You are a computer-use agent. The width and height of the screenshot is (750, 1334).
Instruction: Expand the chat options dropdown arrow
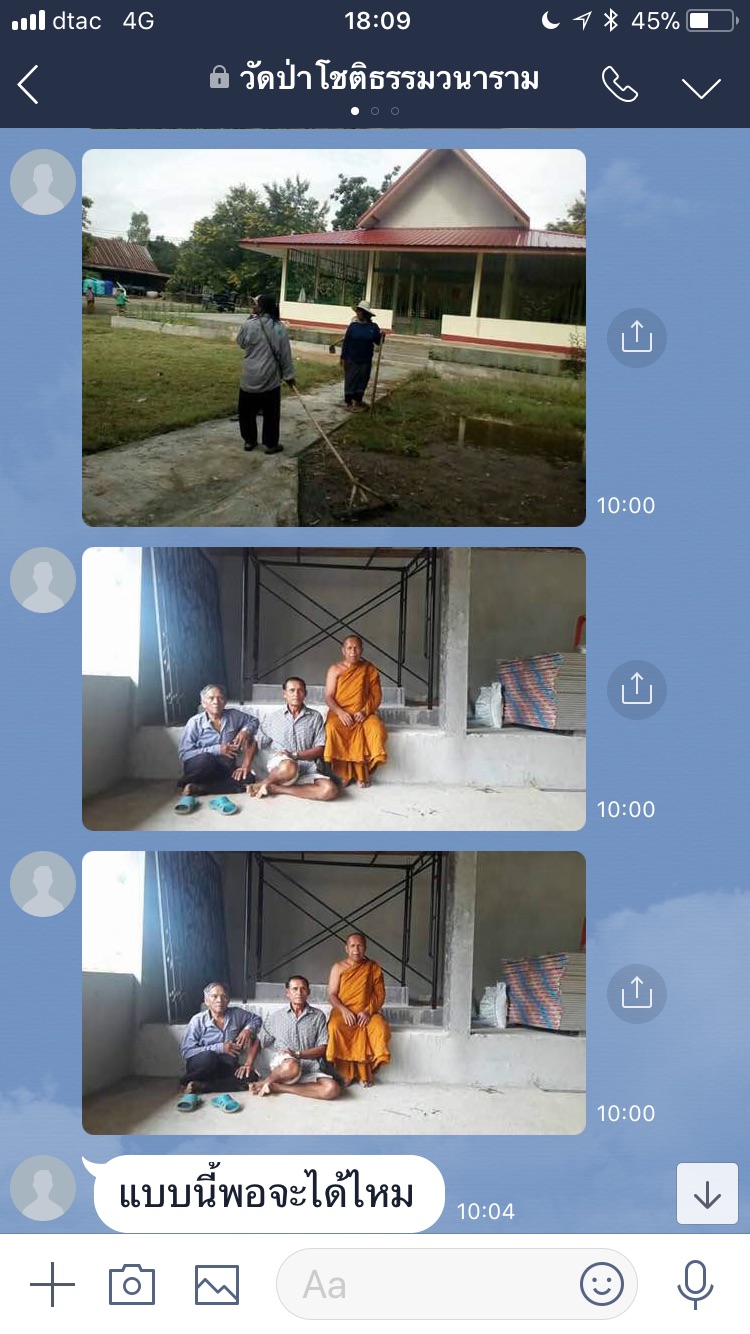coord(701,87)
